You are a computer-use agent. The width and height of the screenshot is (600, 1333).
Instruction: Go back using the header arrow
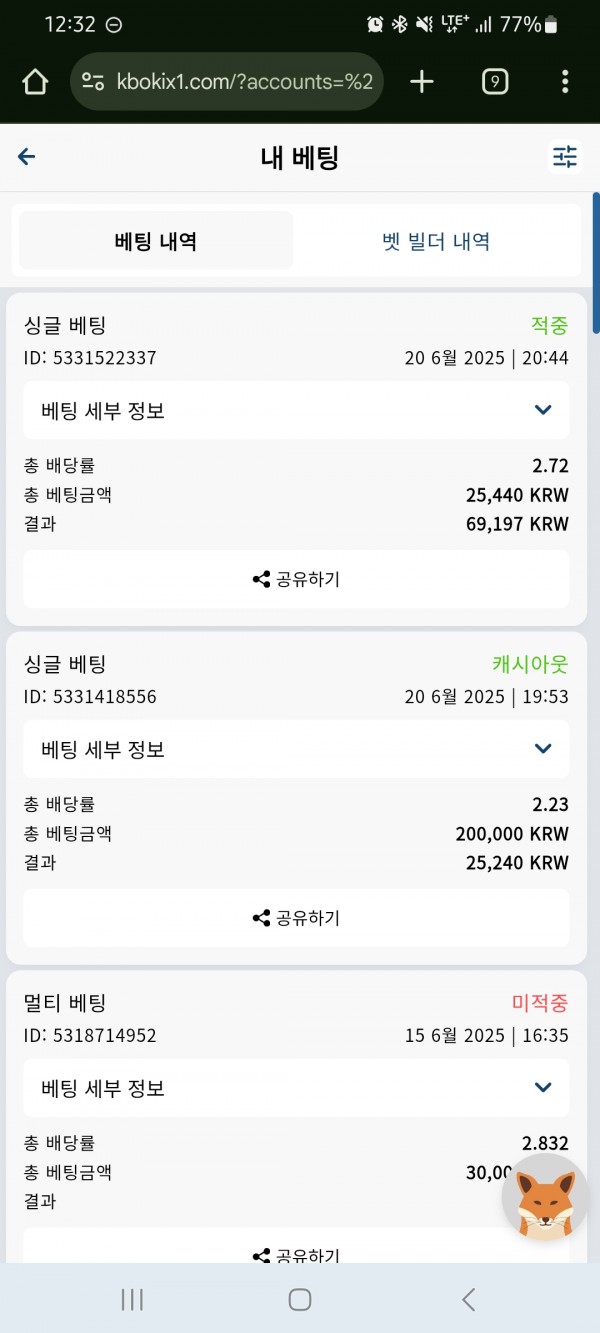[x=27, y=157]
